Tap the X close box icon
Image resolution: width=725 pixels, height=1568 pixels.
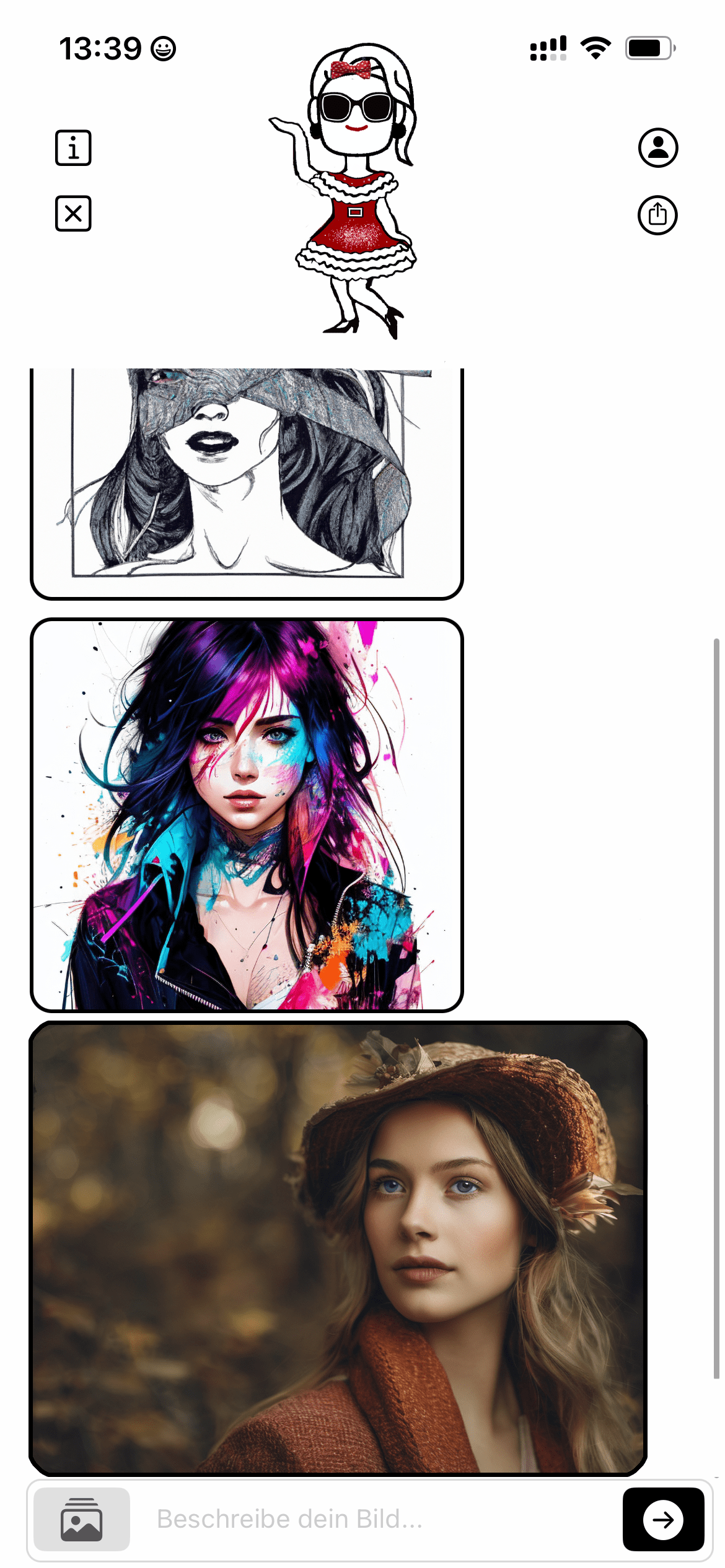point(73,214)
